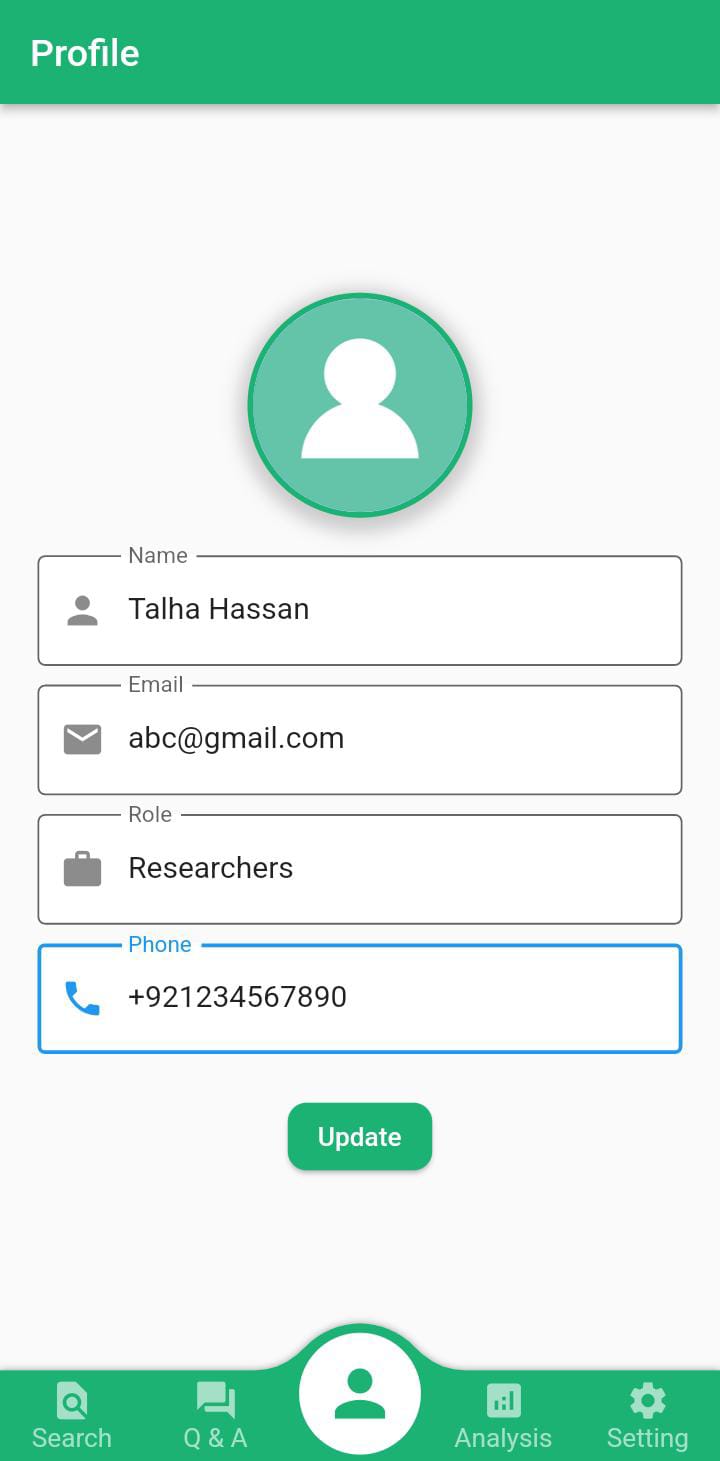The width and height of the screenshot is (720, 1461).
Task: Open the Q & A tab
Action: [216, 1416]
